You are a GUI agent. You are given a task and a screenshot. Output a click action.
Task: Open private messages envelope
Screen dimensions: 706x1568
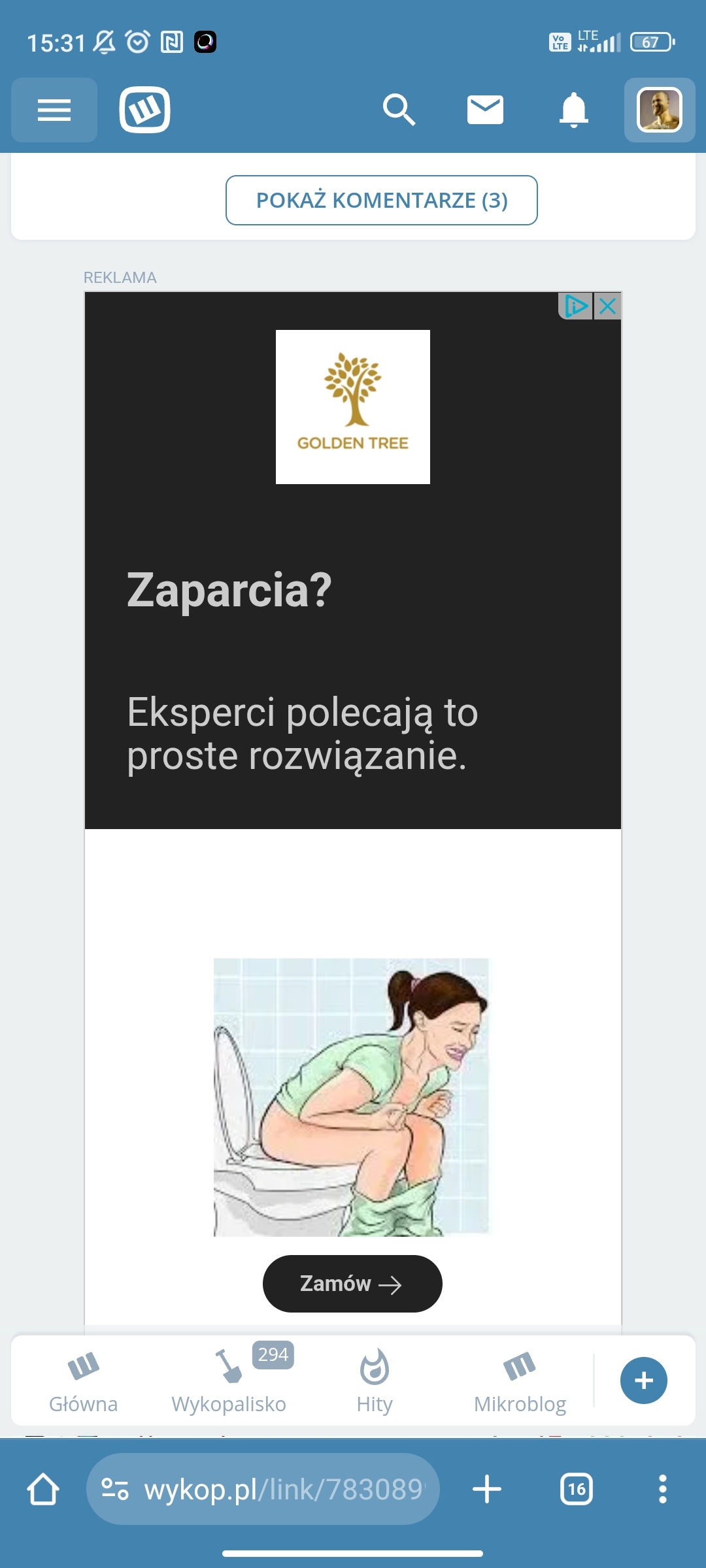(x=485, y=110)
